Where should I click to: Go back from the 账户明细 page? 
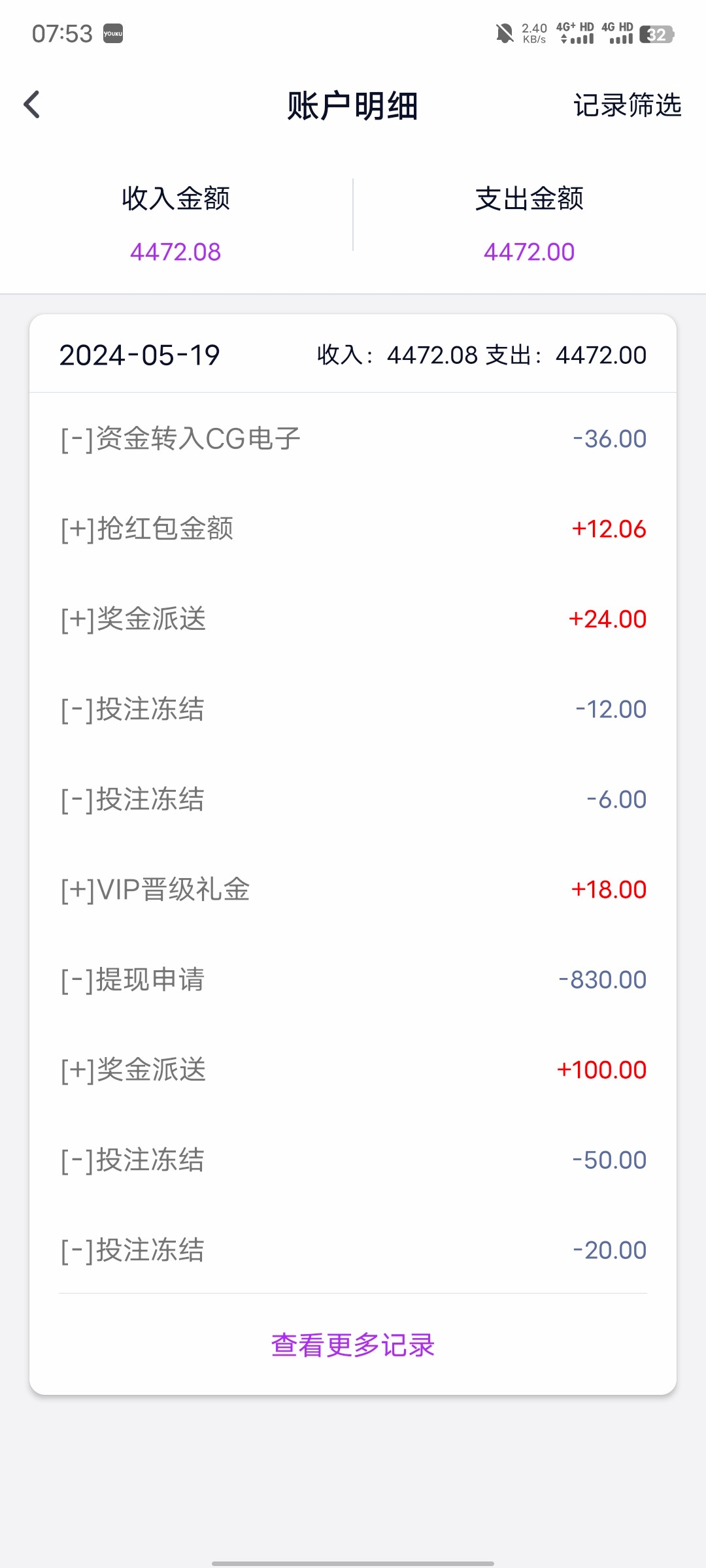click(x=31, y=105)
